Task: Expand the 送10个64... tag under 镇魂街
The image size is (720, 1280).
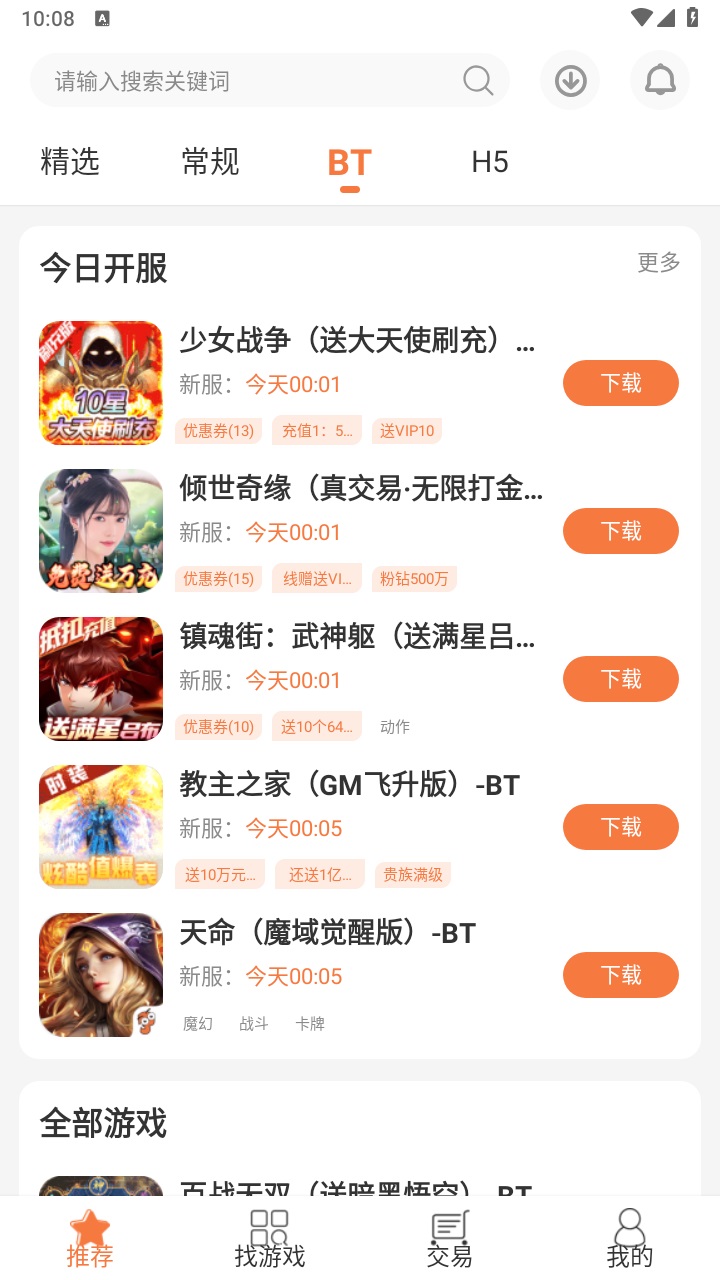Action: pyautogui.click(x=316, y=726)
